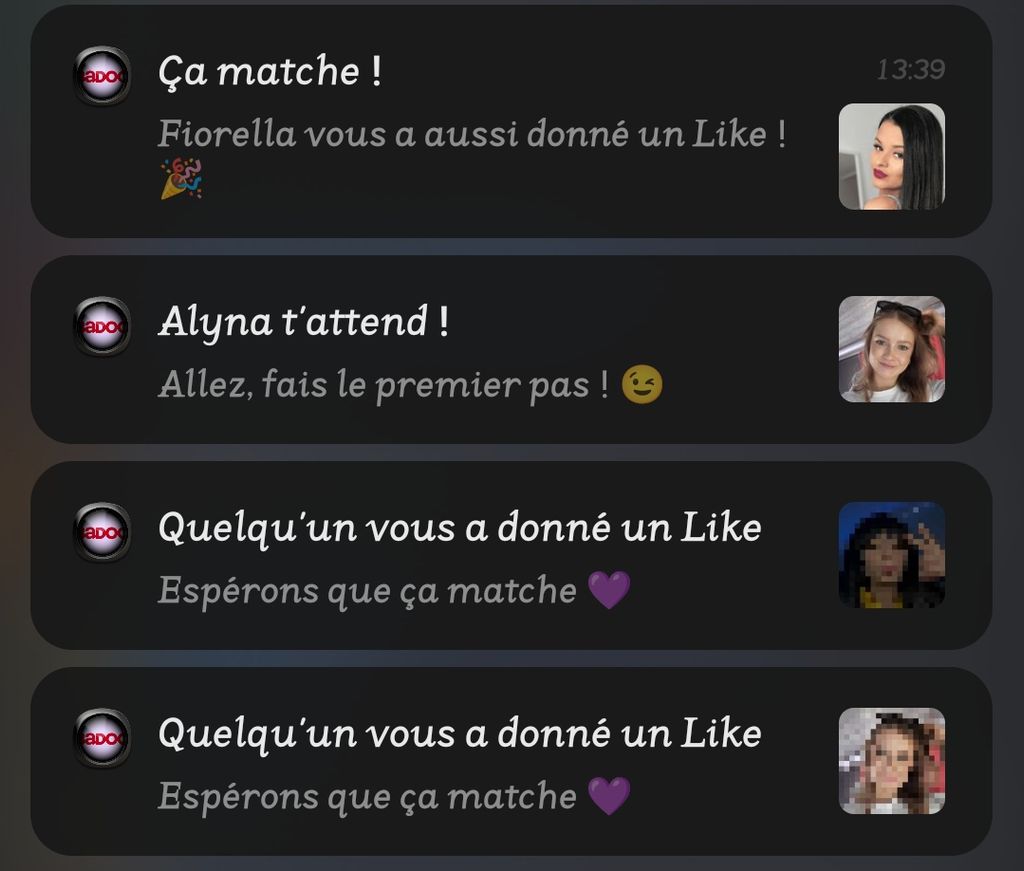The image size is (1024, 871).
Task: Open the Like notification with the light blurred photo
Action: (511, 761)
